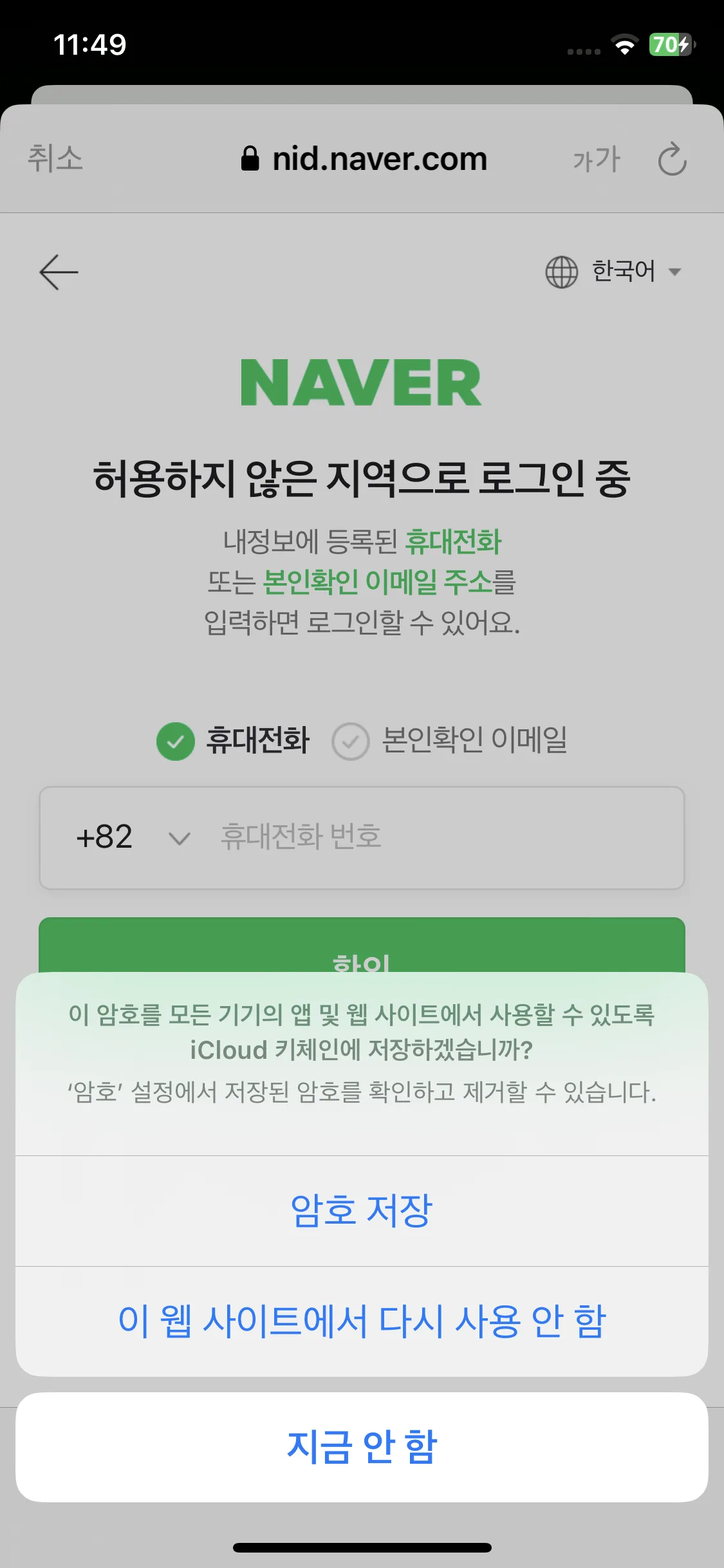Choose 이 웹 사이트에서 다시 사용 안 함
Viewport: 724px width, 1568px height.
(362, 1321)
